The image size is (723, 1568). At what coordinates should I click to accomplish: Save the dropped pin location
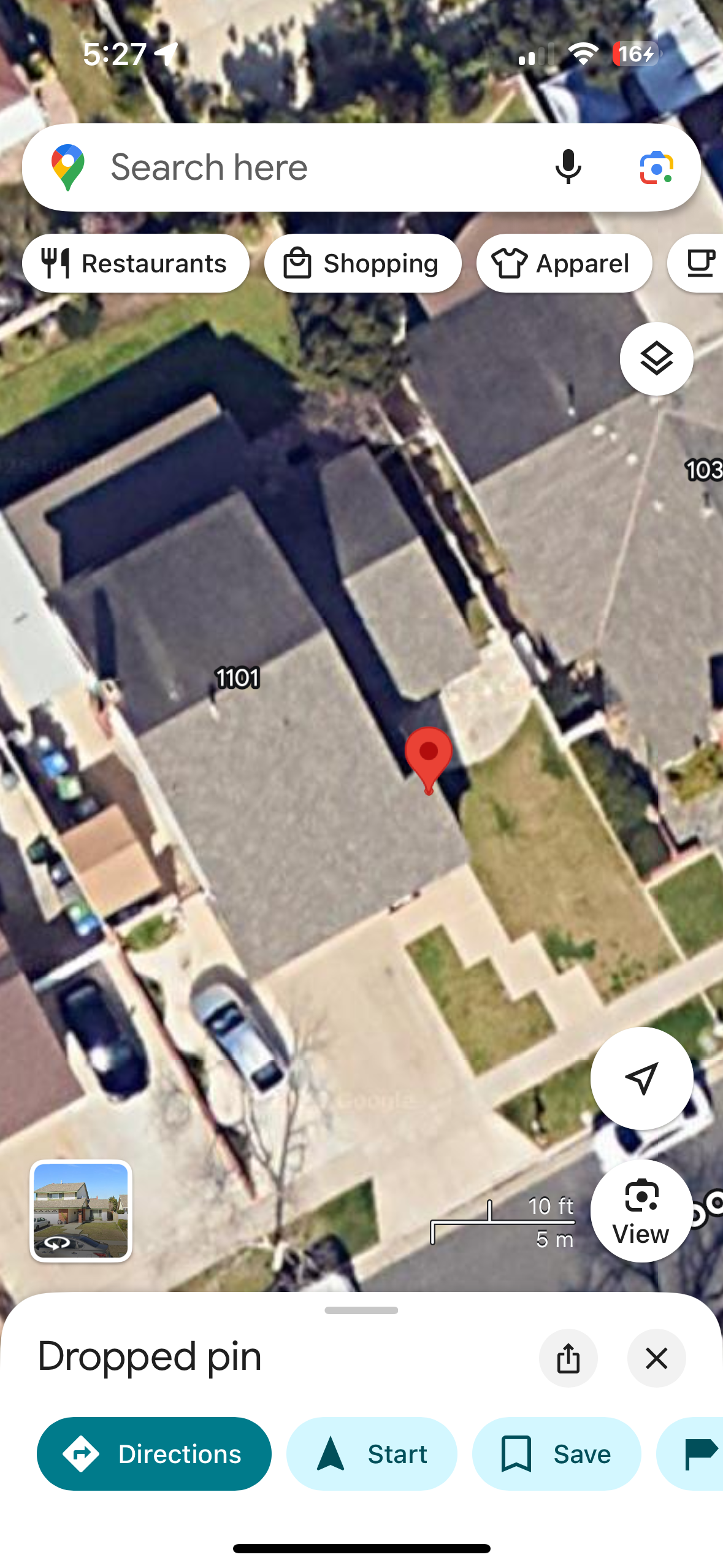[557, 1454]
